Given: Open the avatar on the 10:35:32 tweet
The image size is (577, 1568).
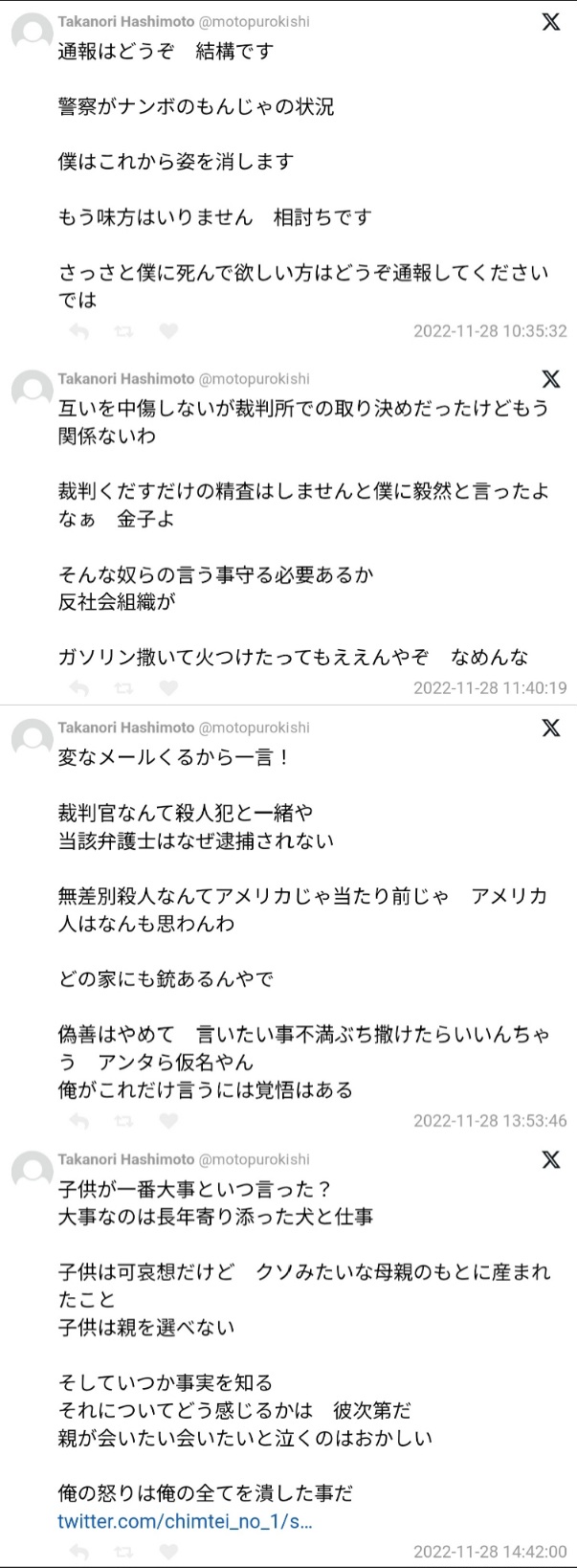Looking at the screenshot, I should (x=32, y=34).
